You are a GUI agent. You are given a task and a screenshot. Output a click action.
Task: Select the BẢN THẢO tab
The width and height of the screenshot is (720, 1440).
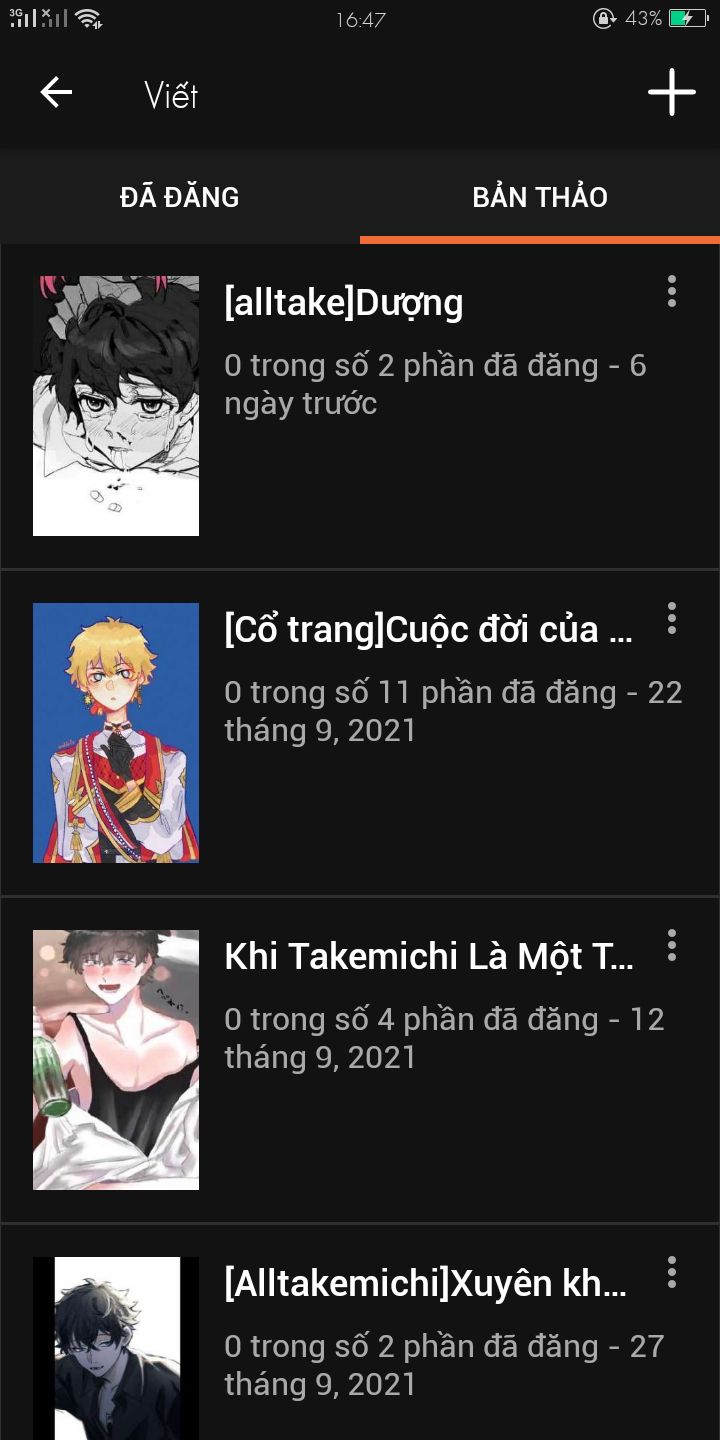tap(540, 197)
